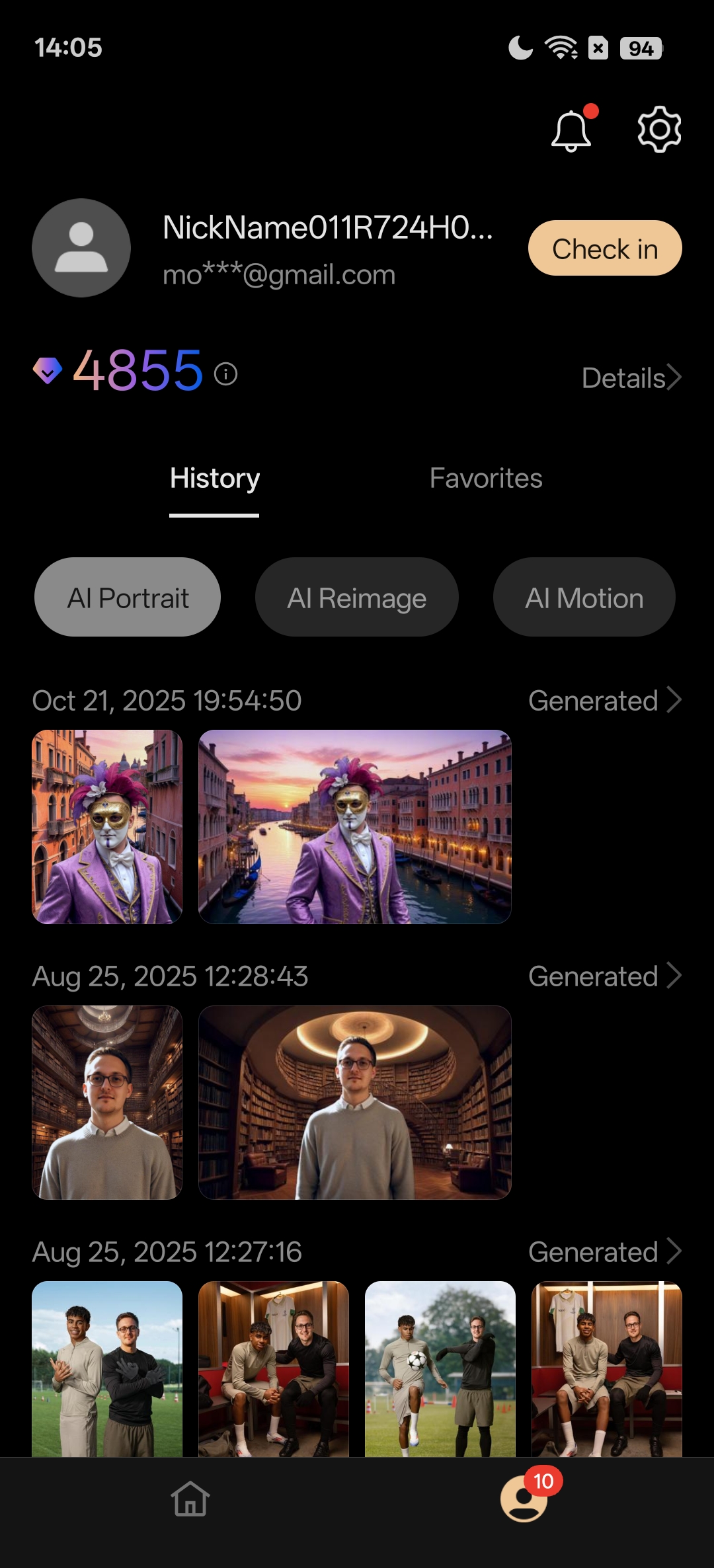
Task: Filter history by AI Motion
Action: (584, 598)
